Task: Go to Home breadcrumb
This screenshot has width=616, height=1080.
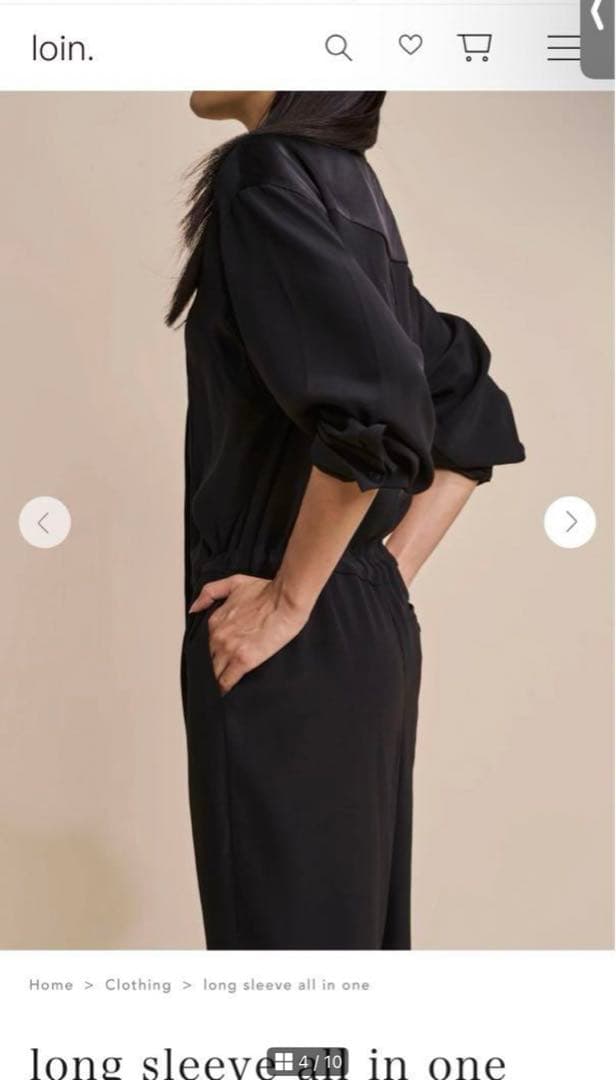Action: pos(51,985)
